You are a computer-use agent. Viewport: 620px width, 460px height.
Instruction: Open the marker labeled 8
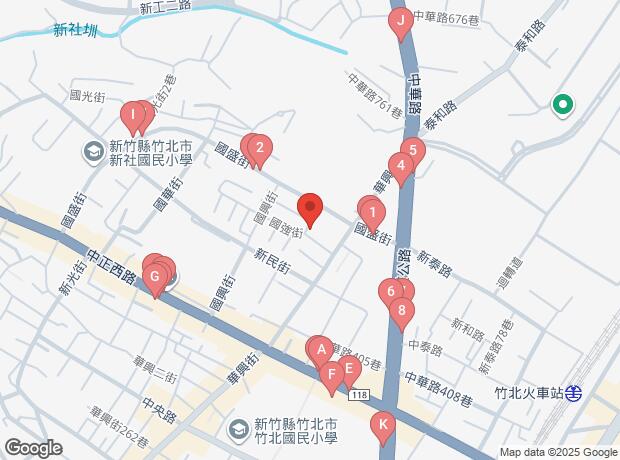point(401,311)
